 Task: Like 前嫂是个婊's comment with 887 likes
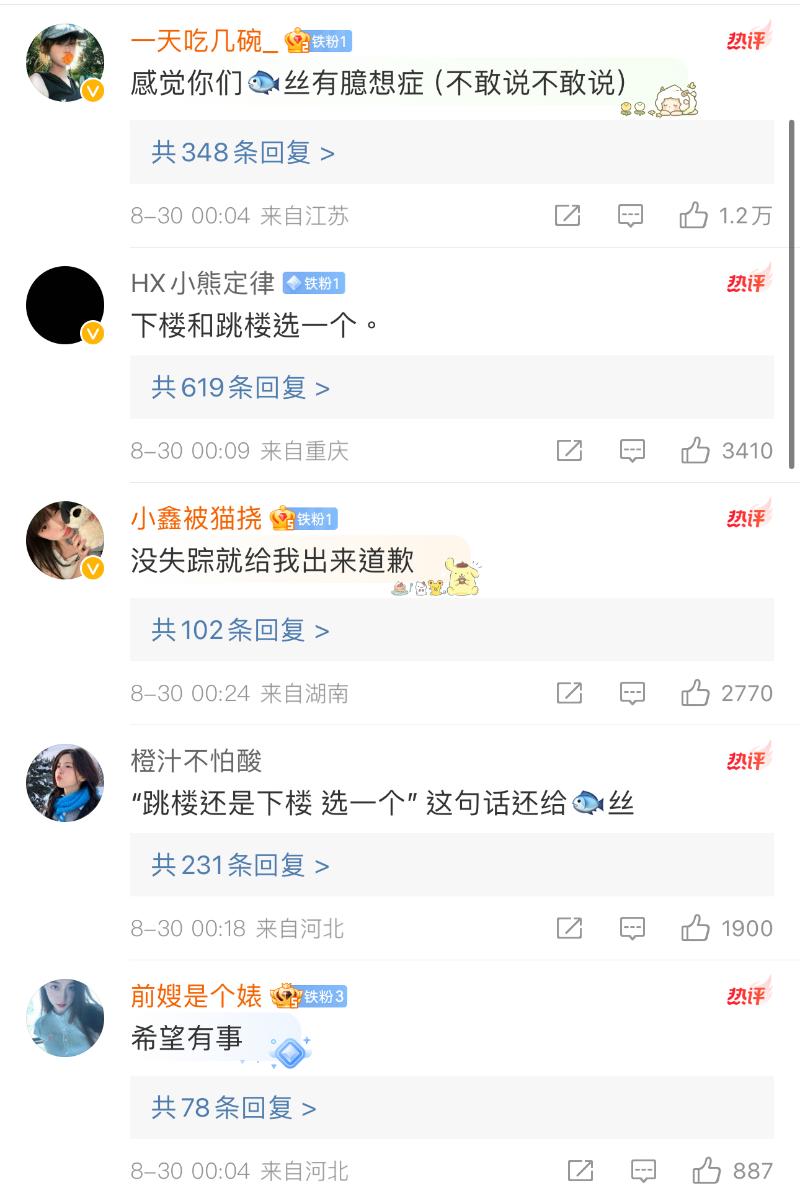(707, 1170)
